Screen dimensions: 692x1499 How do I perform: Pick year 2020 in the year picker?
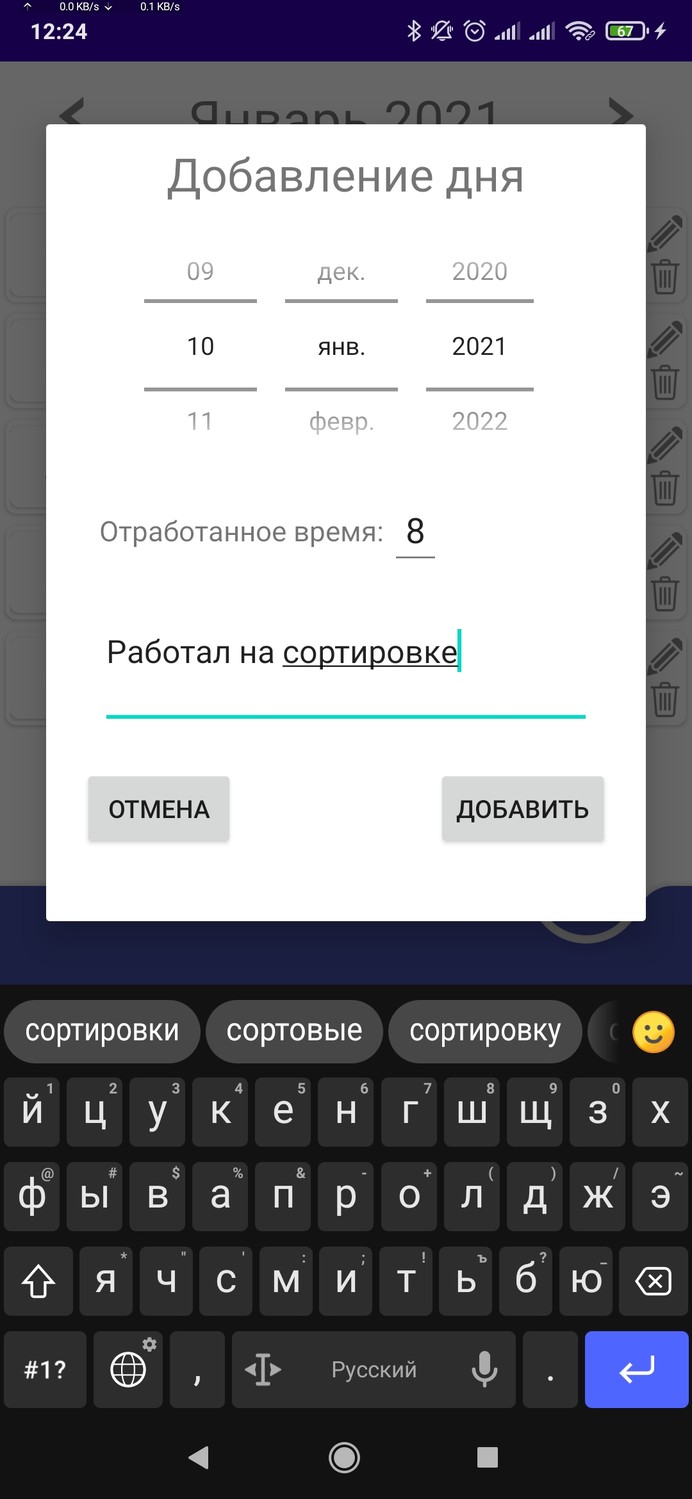click(x=479, y=271)
